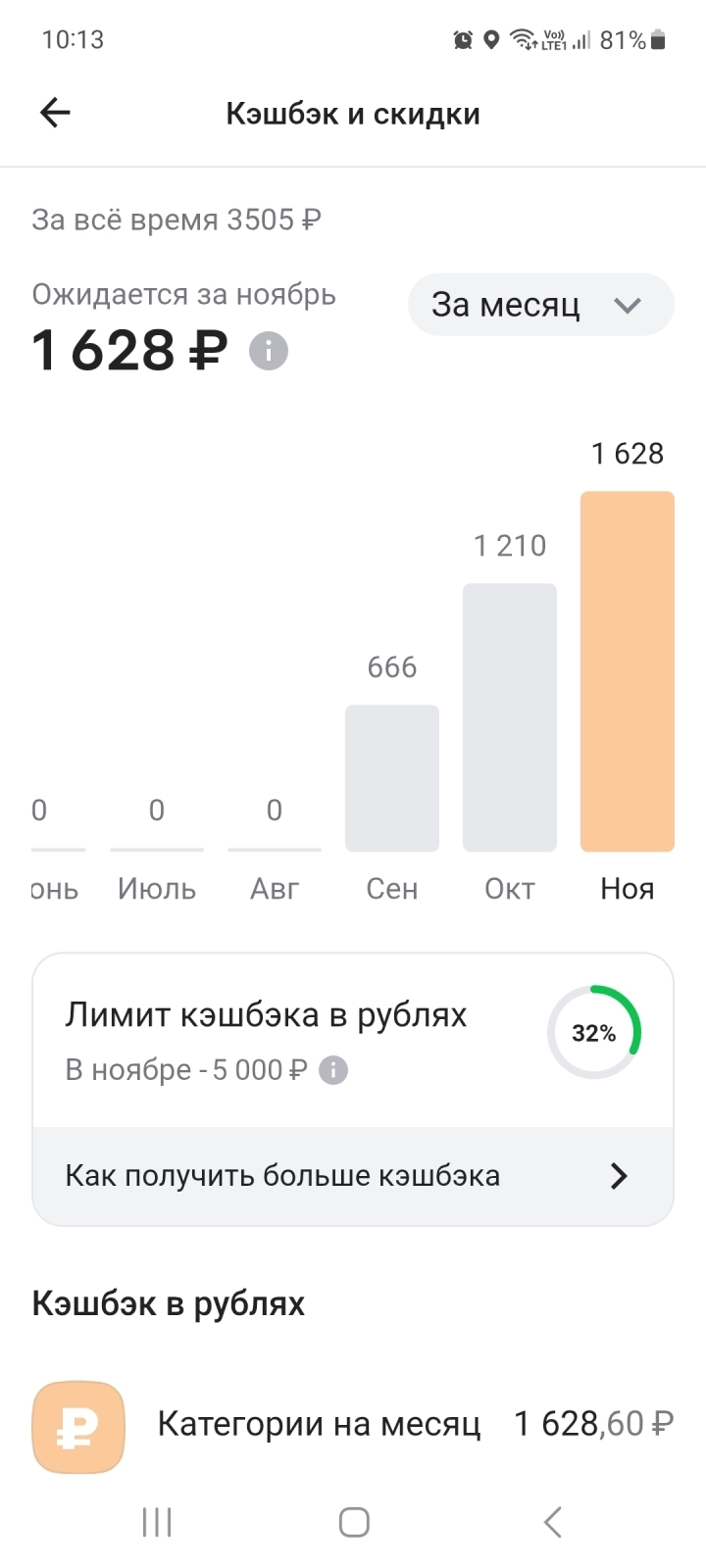Select the Окт bar on the chart

coord(510,715)
